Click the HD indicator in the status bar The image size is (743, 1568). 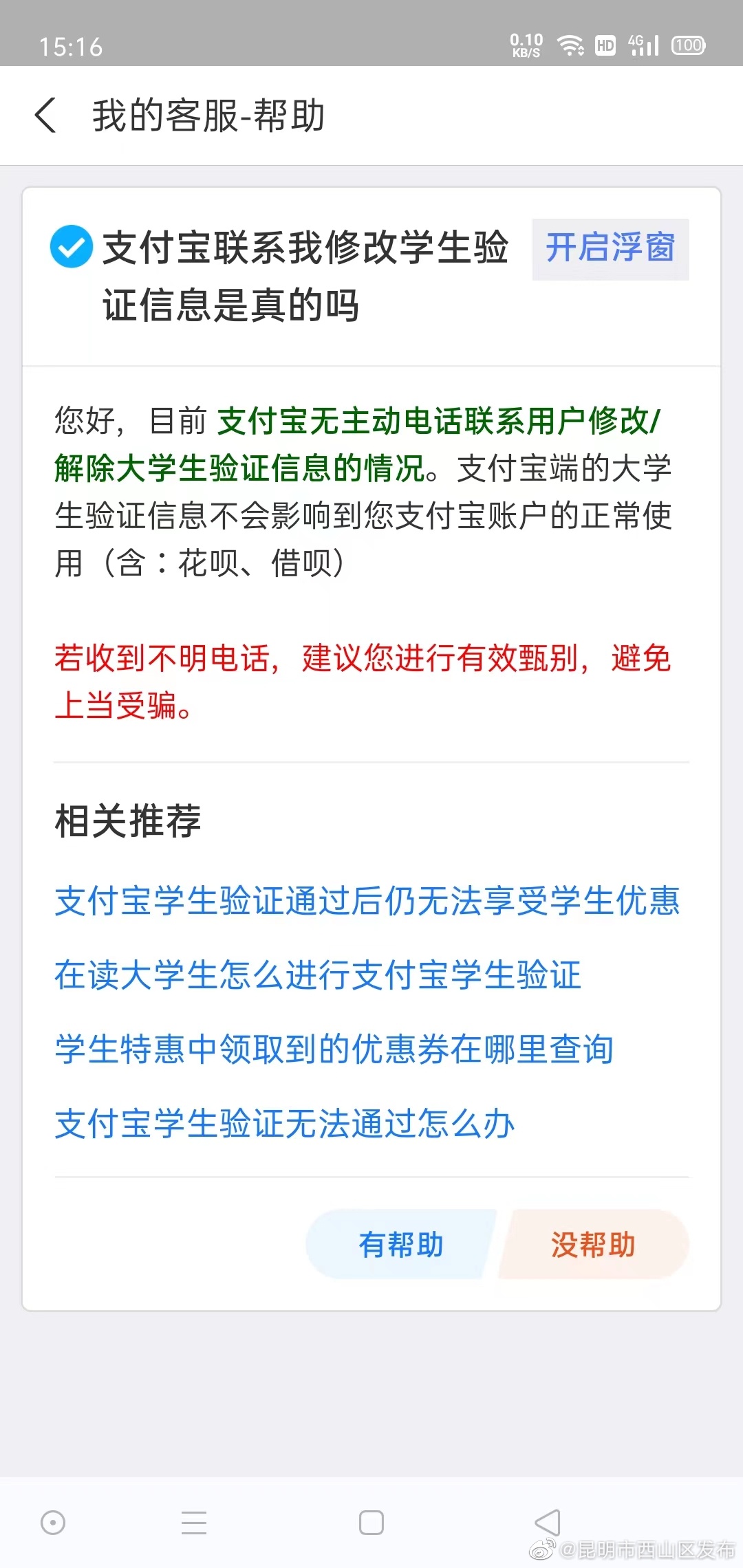tap(605, 44)
